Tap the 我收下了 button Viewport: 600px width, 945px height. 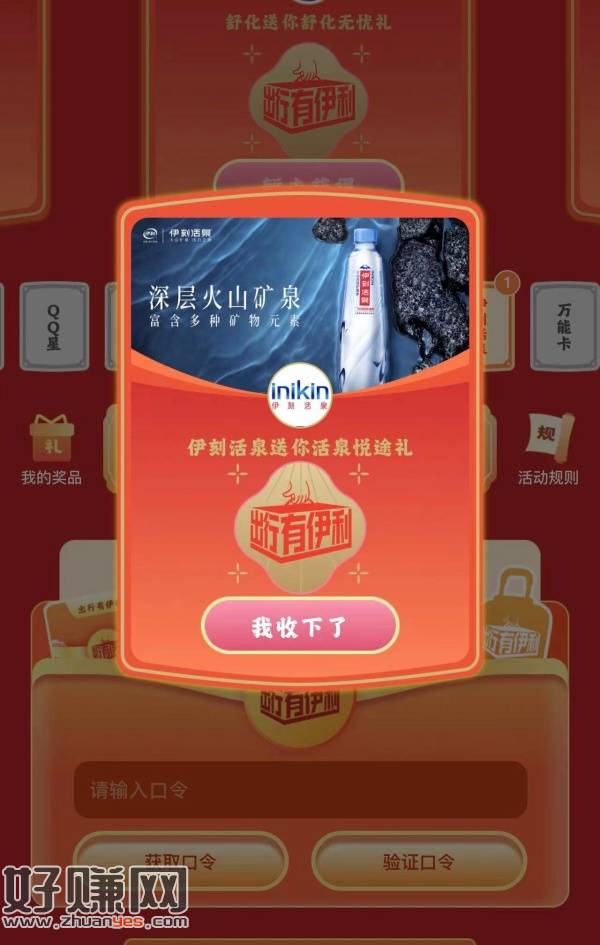pos(300,627)
